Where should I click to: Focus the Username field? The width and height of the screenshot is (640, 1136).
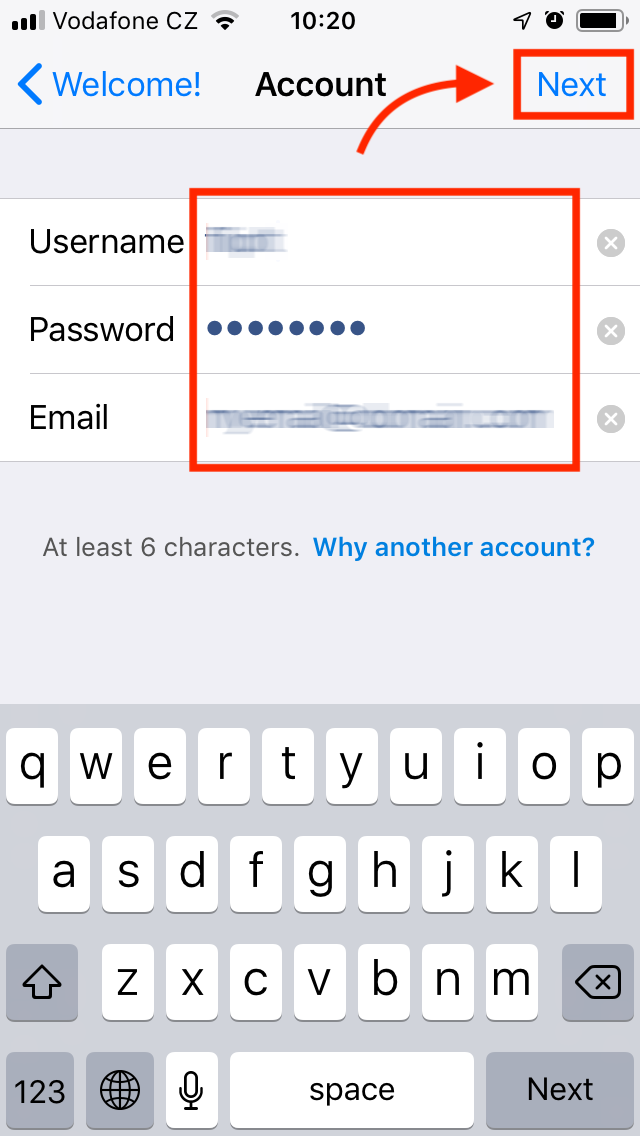[x=391, y=242]
